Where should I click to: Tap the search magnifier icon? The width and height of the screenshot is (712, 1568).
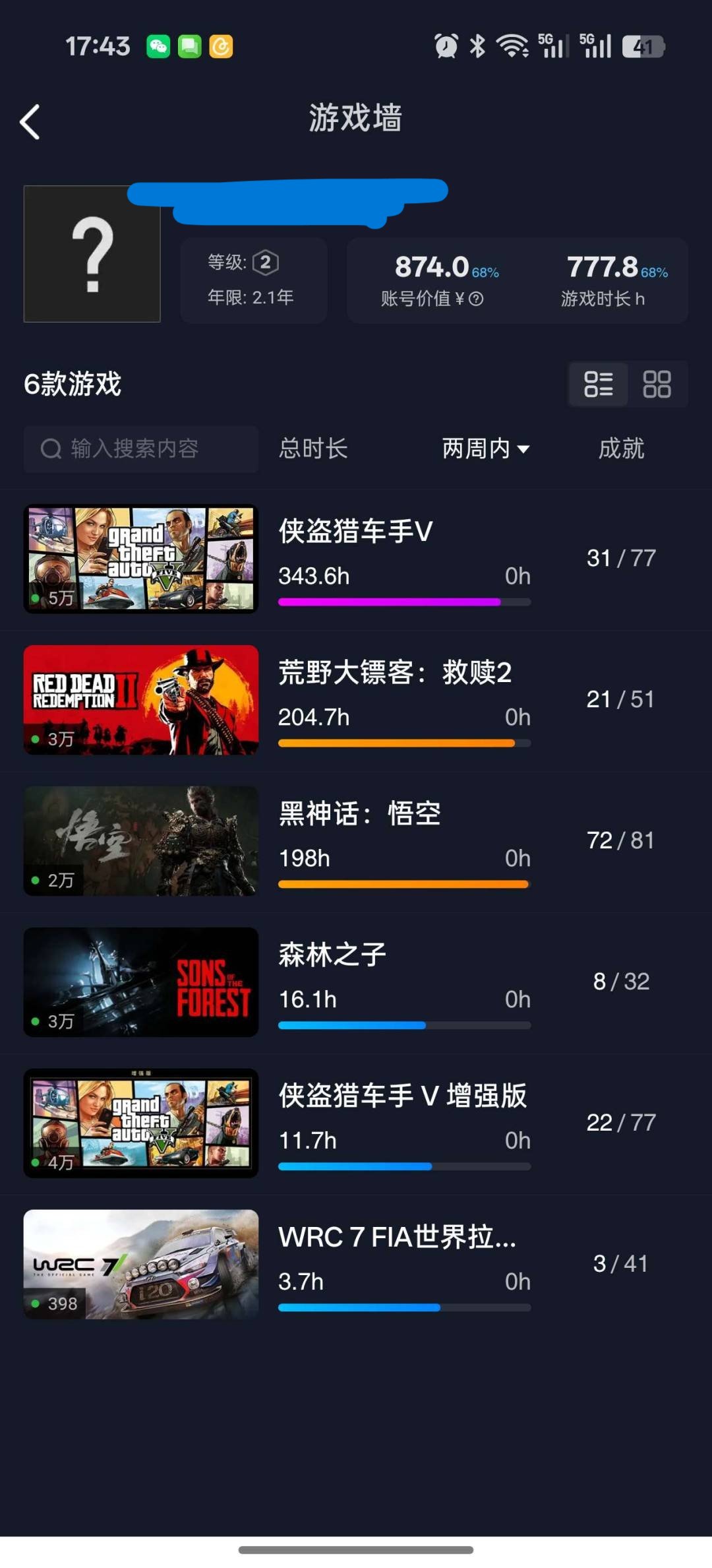click(x=51, y=449)
